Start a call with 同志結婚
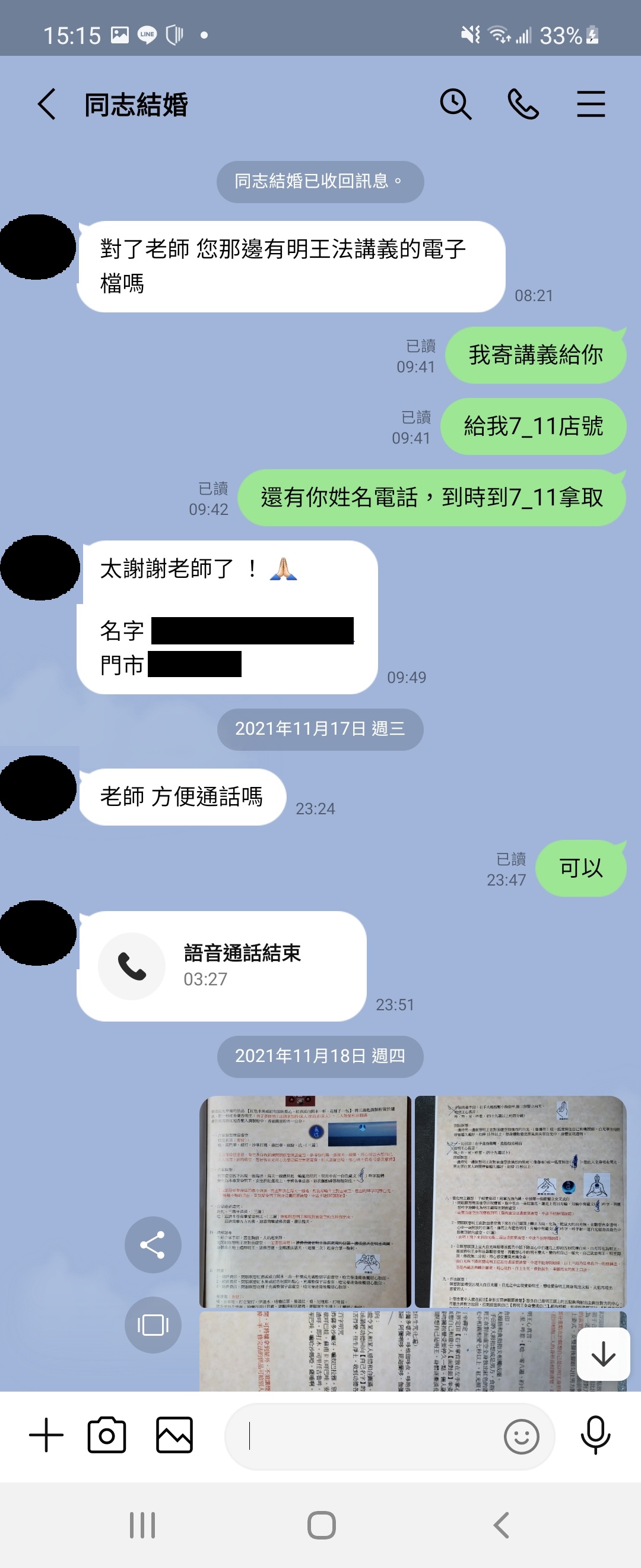641x1568 pixels. click(523, 104)
